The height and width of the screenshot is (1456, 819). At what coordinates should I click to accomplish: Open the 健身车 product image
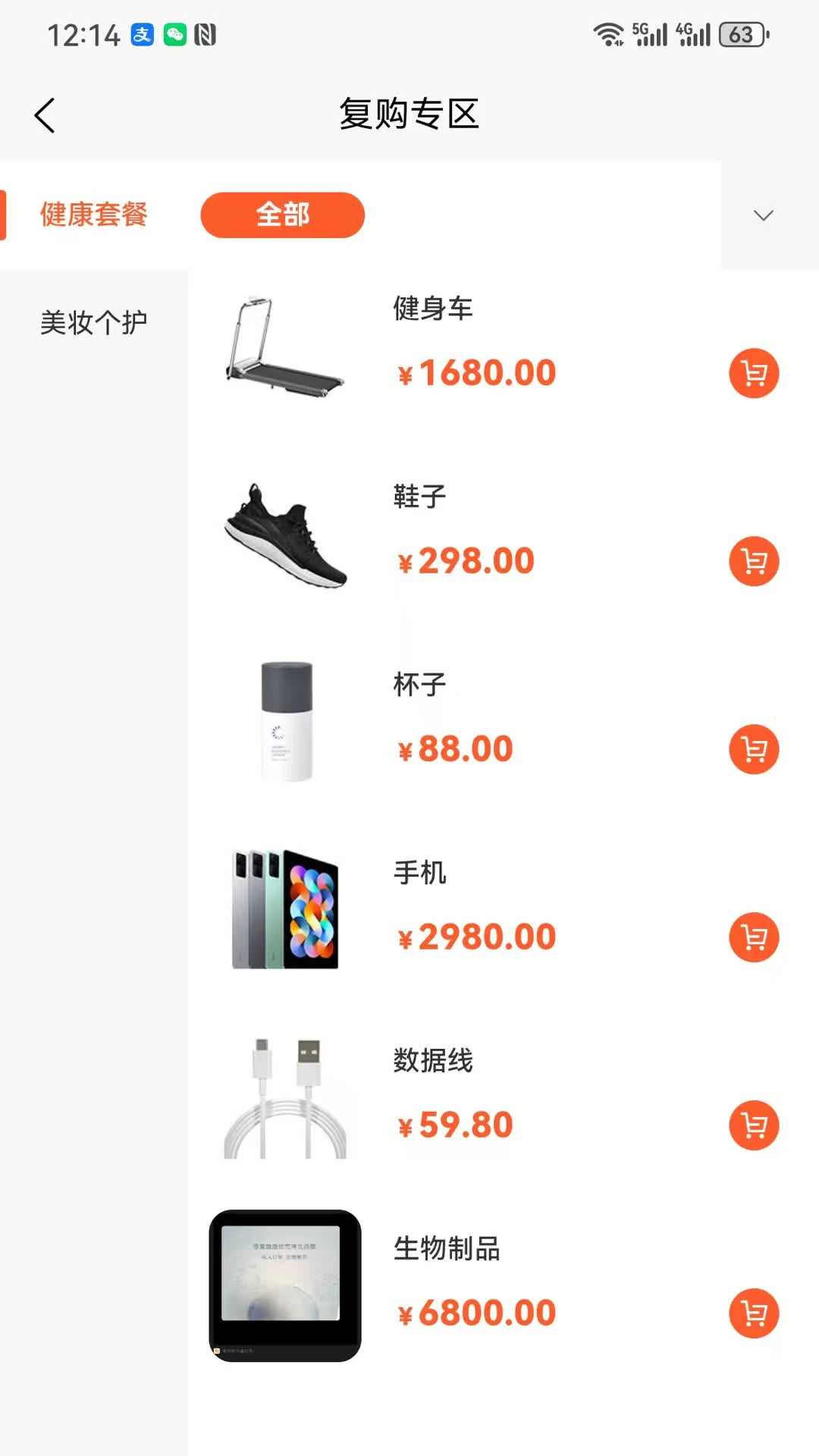[285, 347]
